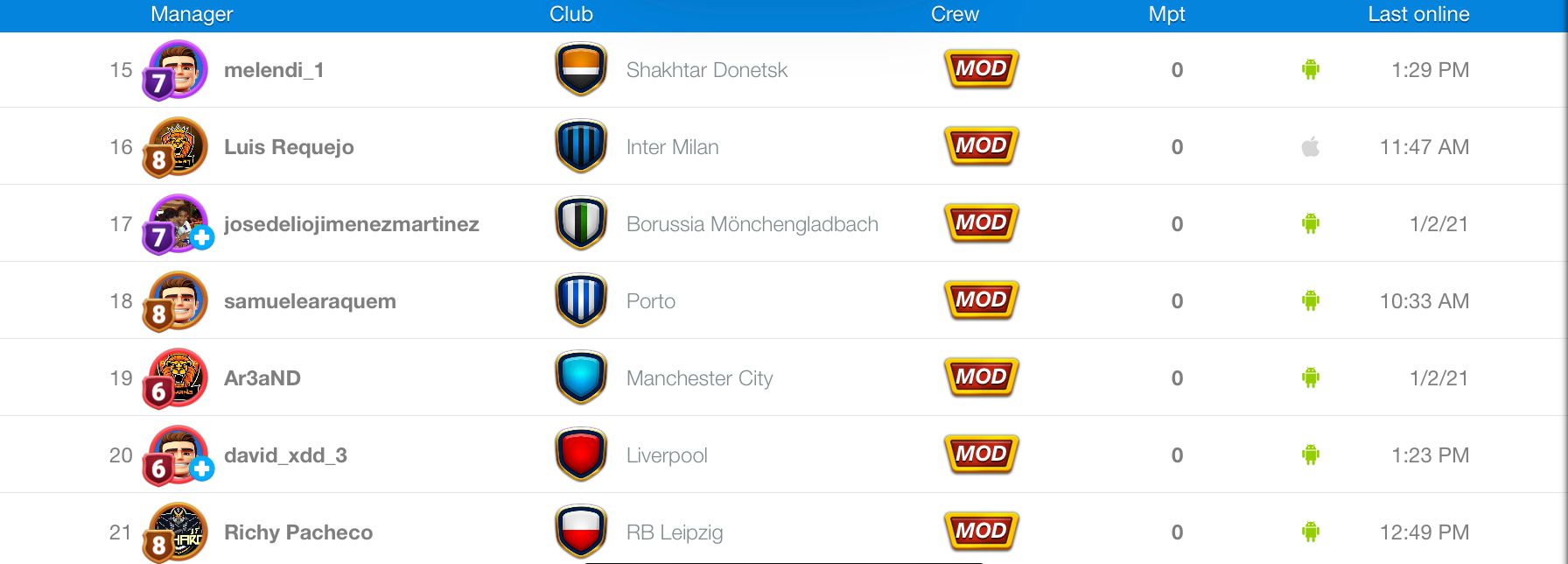
Task: Open the MOD crew badge next to Inter Milan
Action: coord(981,146)
